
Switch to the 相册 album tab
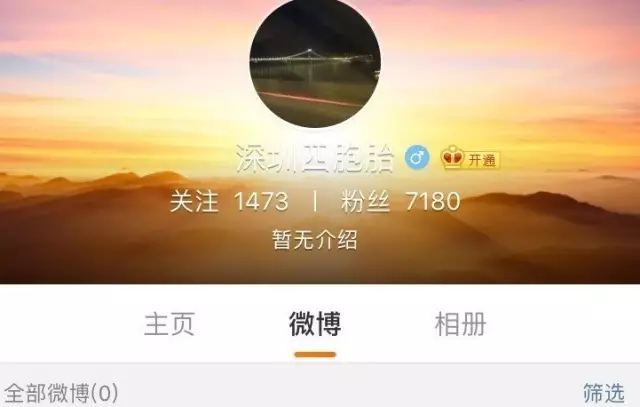tap(460, 324)
